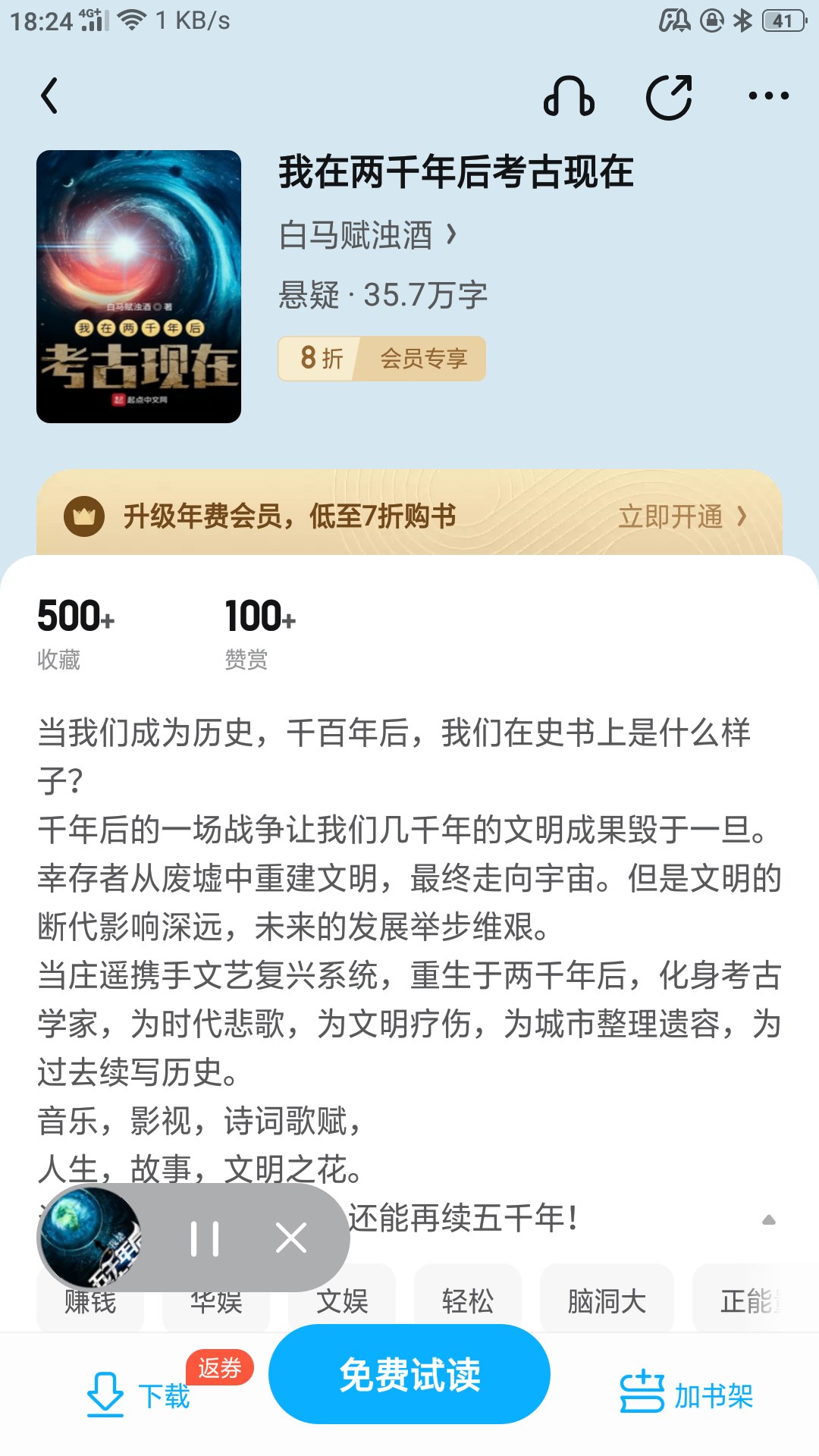The width and height of the screenshot is (819, 1456).
Task: View the book cover image
Action: click(x=139, y=287)
